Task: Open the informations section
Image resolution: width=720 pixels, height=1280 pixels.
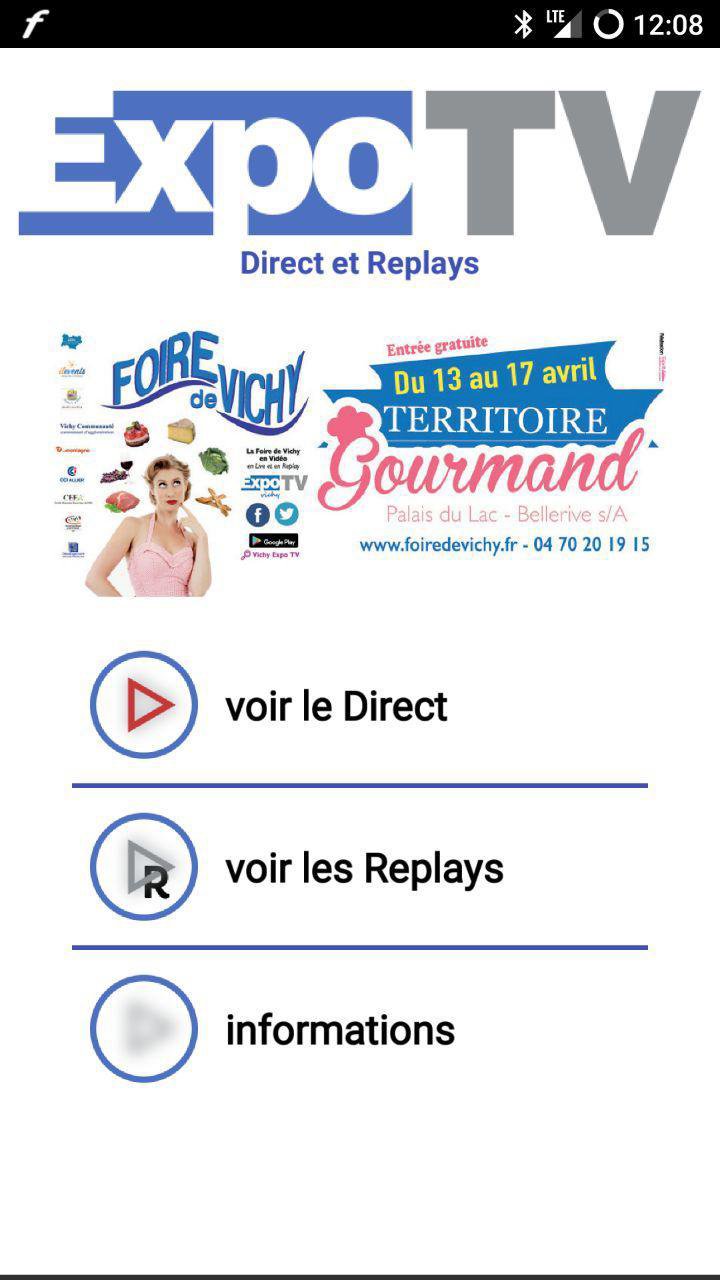Action: pyautogui.click(x=340, y=1030)
